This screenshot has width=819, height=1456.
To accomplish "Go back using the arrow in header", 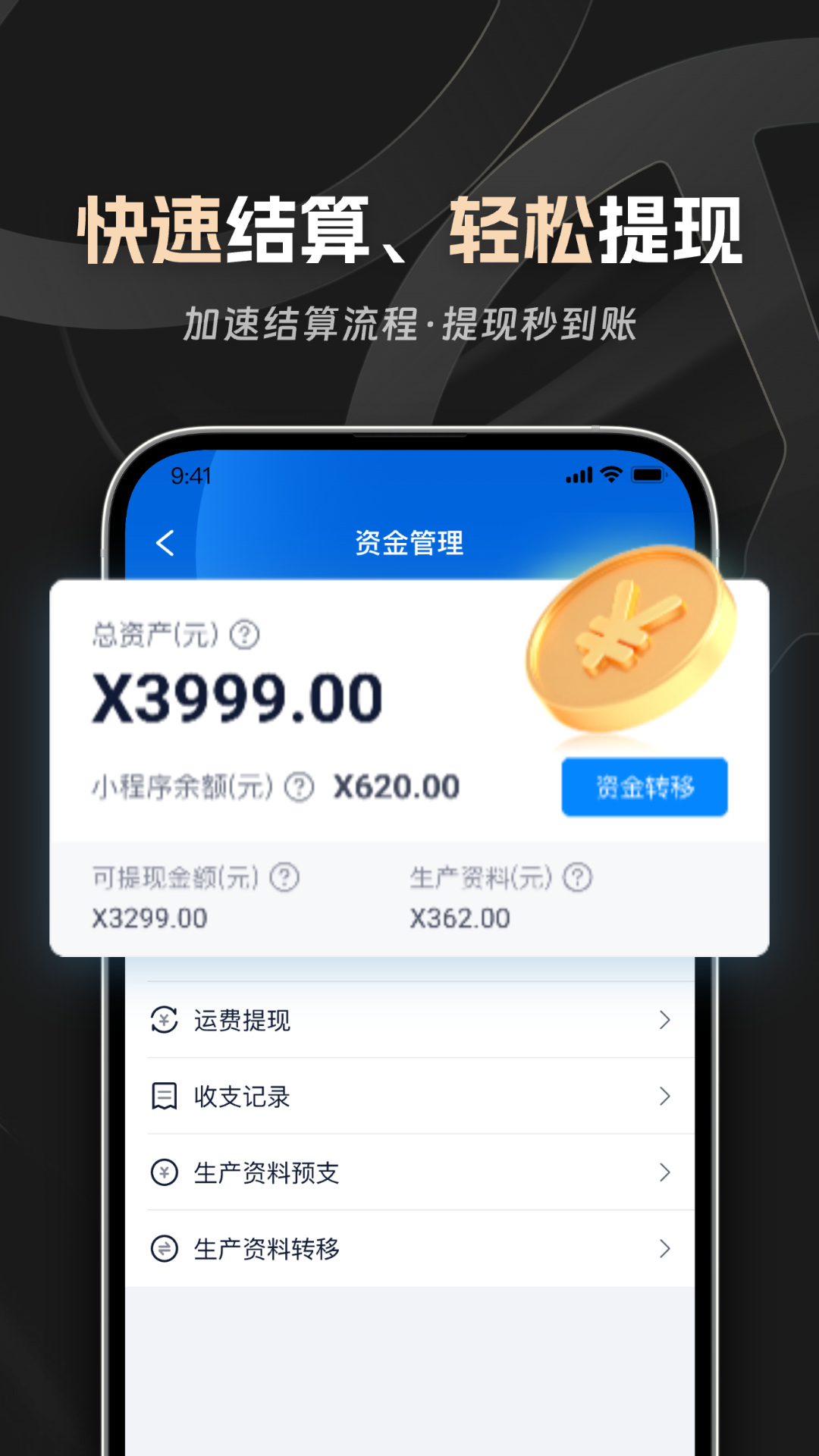I will pyautogui.click(x=166, y=542).
